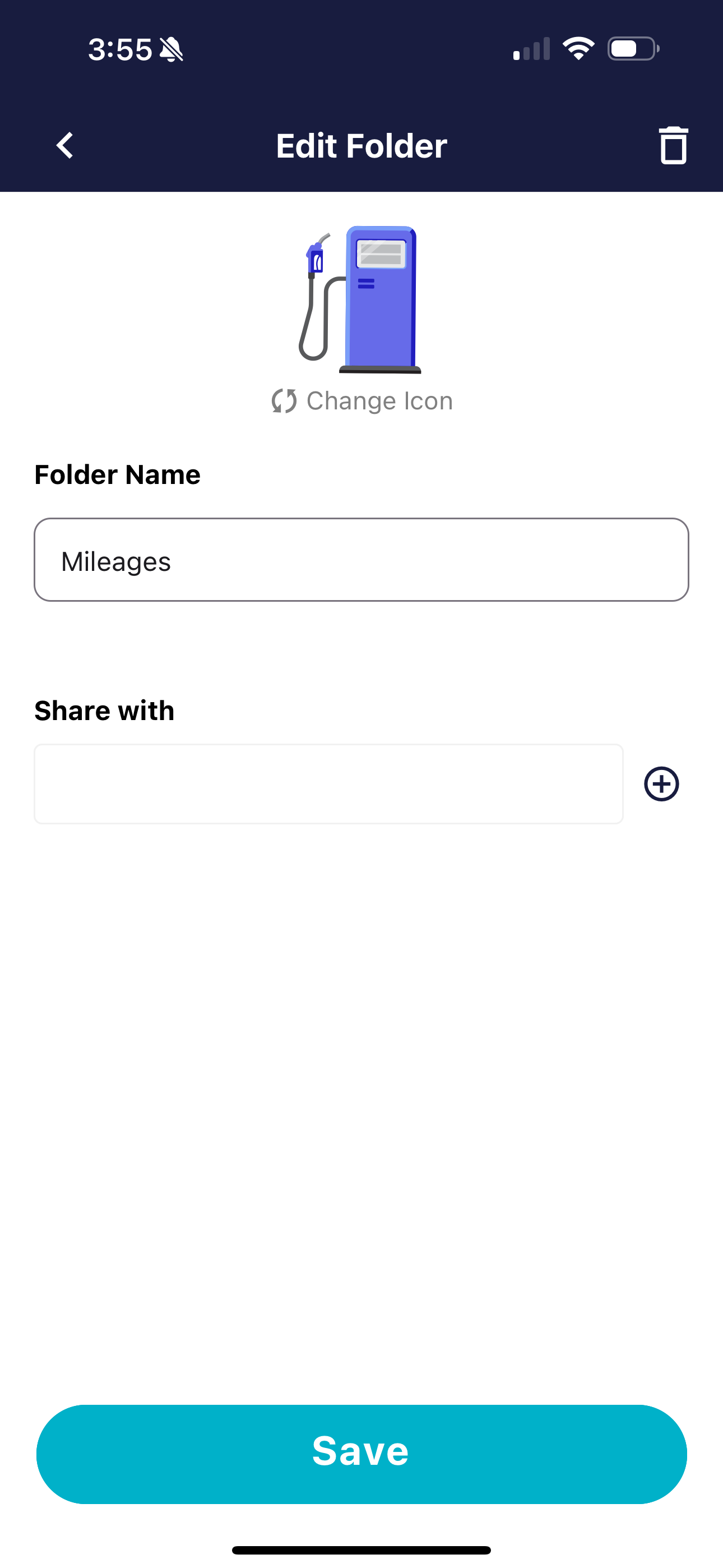Viewport: 723px width, 1568px height.
Task: Tap the Folder Name label
Action: click(117, 474)
